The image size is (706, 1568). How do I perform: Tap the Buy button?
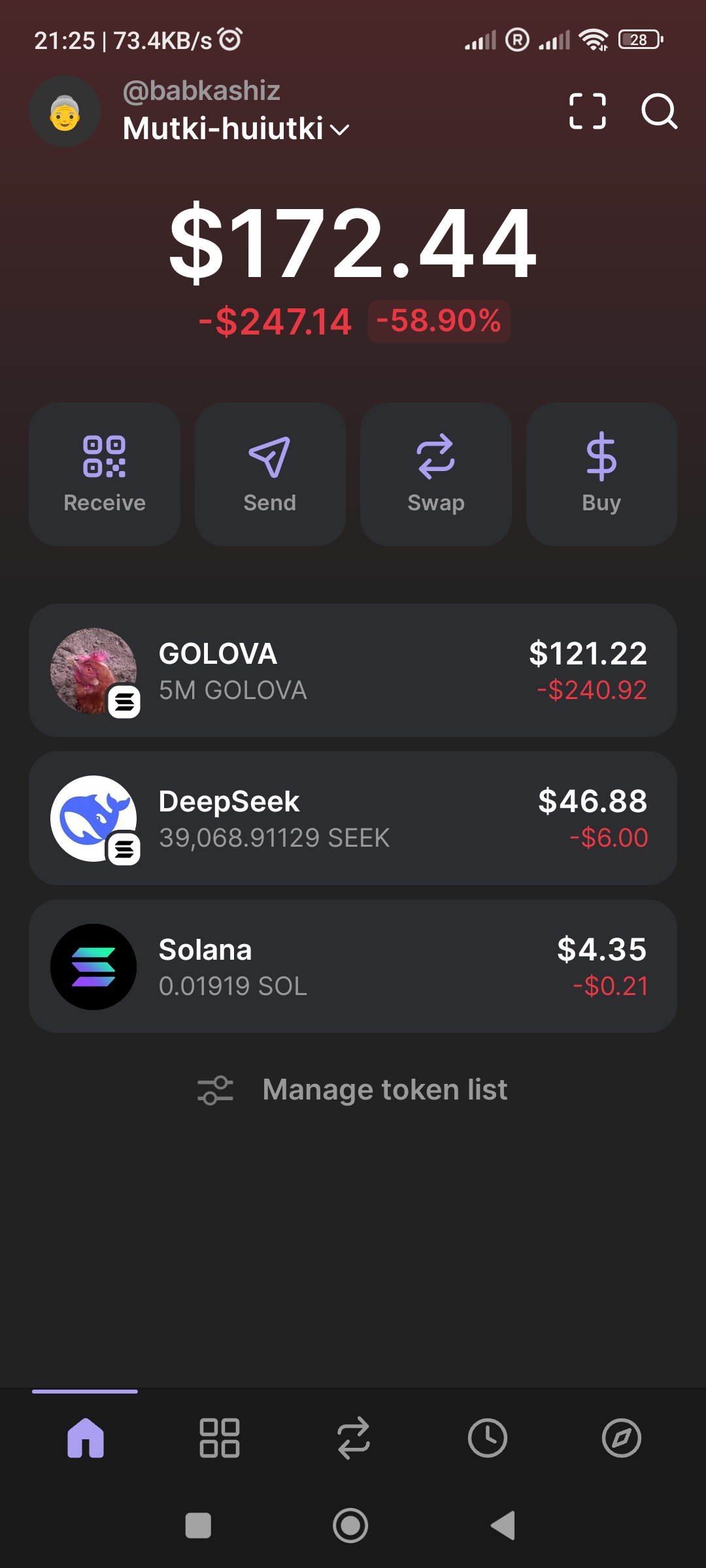pyautogui.click(x=601, y=474)
